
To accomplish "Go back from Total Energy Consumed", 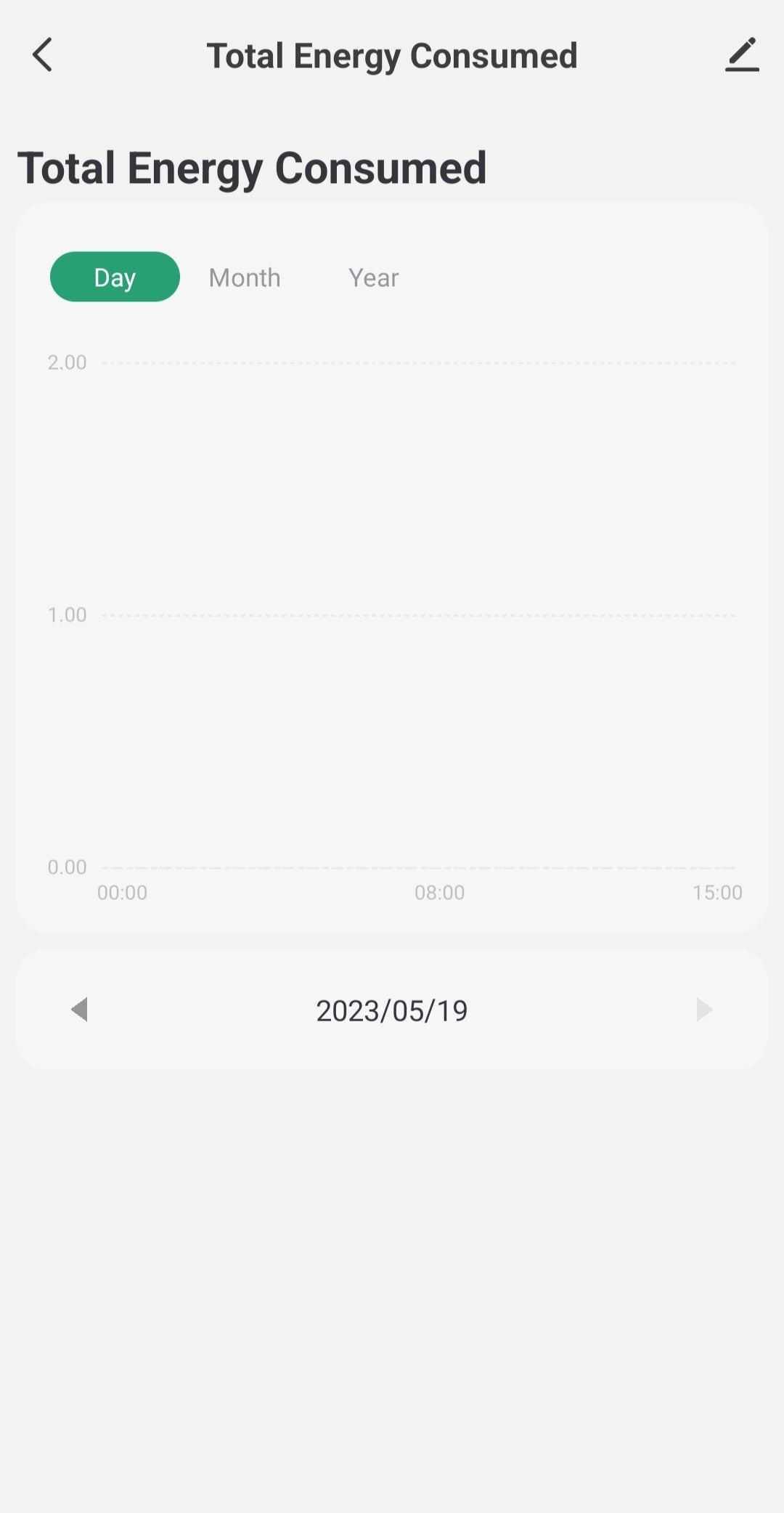I will pos(43,55).
